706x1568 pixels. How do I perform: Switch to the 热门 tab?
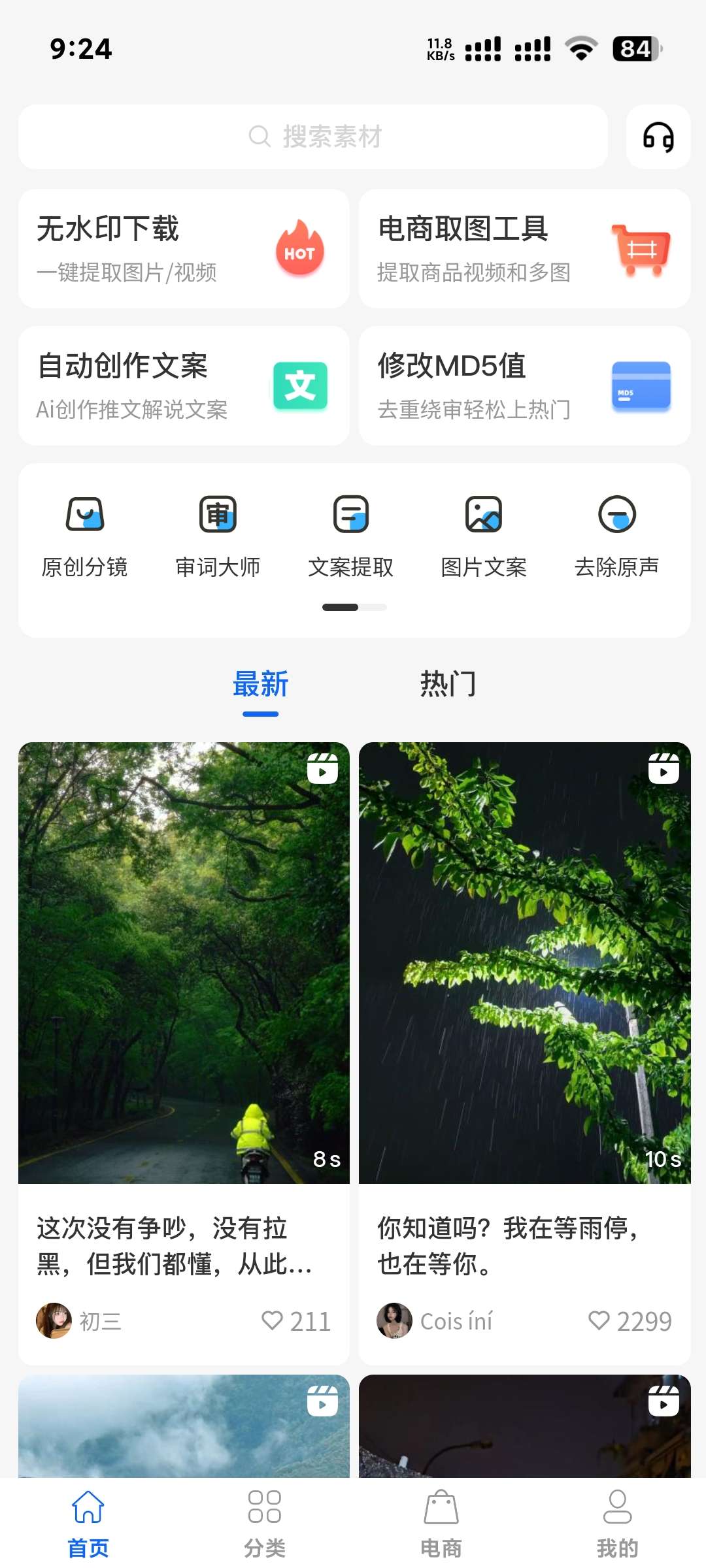[x=448, y=684]
